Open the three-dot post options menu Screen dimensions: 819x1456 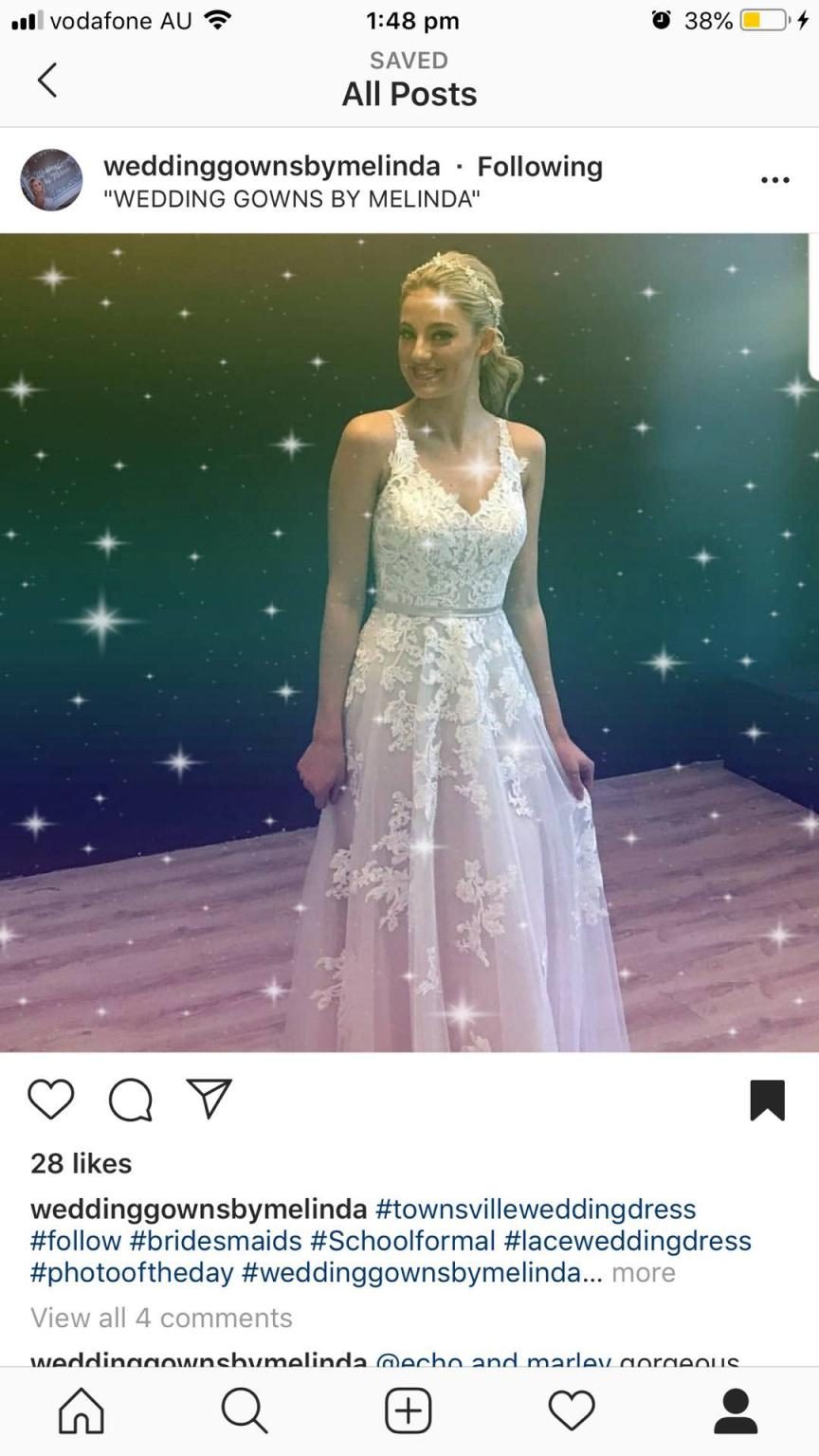[x=774, y=180]
